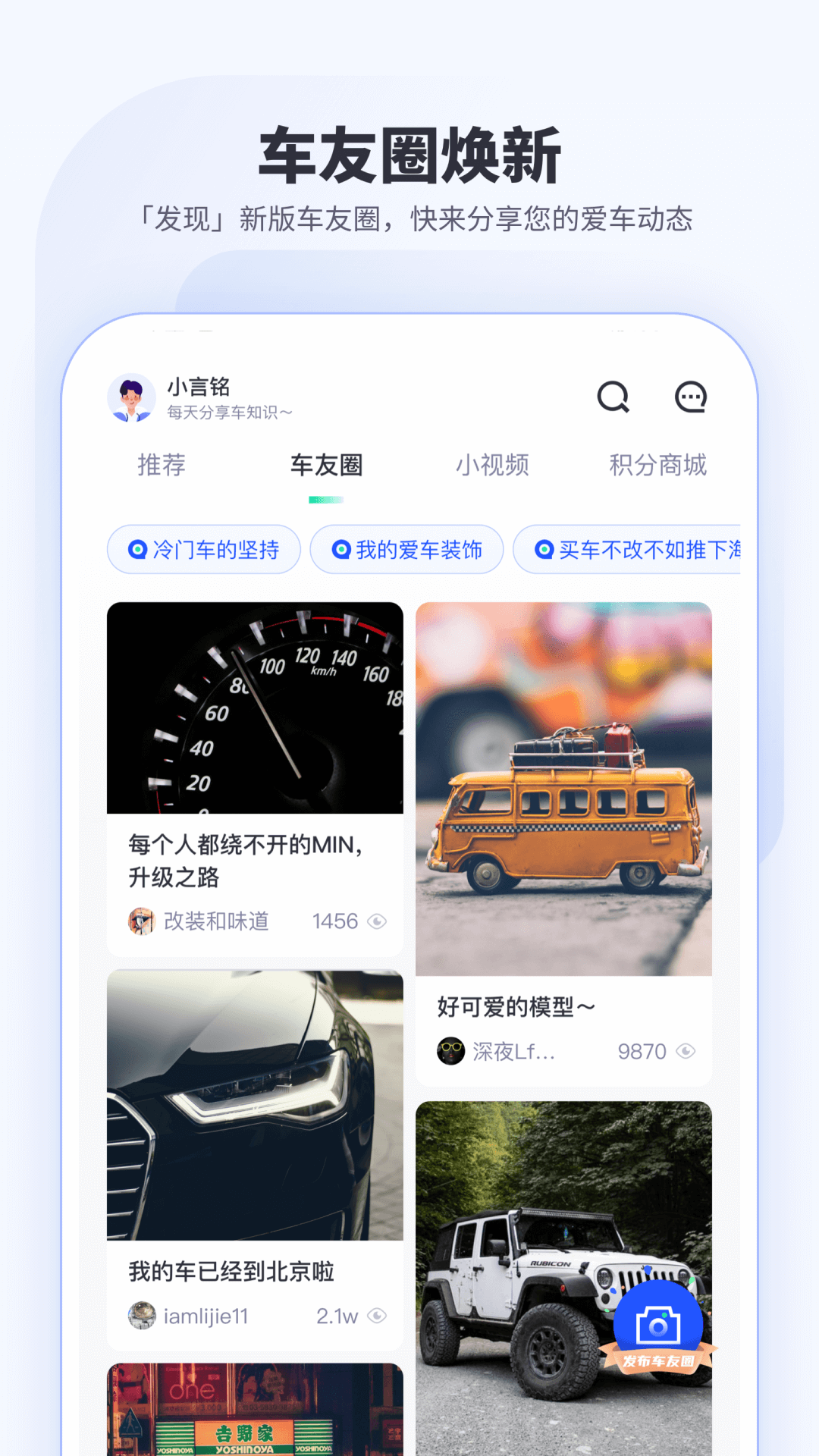Image resolution: width=819 pixels, height=1456 pixels.
Task: Tap 改装和味道 circular avatar
Action: click(x=141, y=921)
